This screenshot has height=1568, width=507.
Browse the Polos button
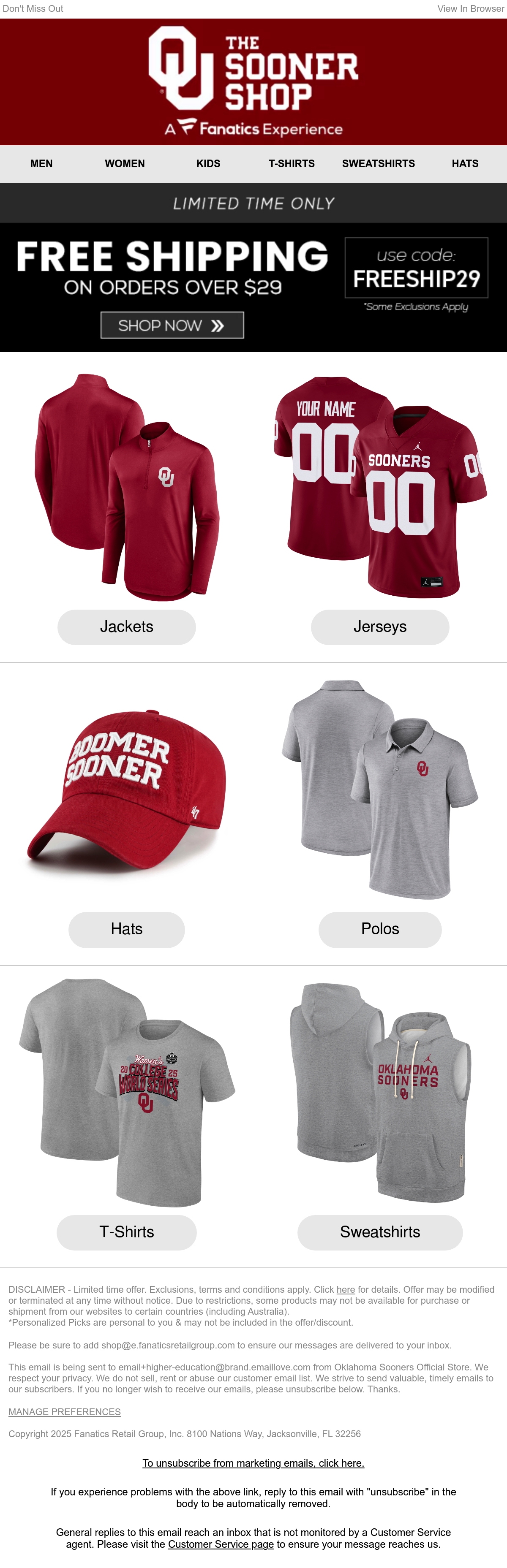click(380, 930)
